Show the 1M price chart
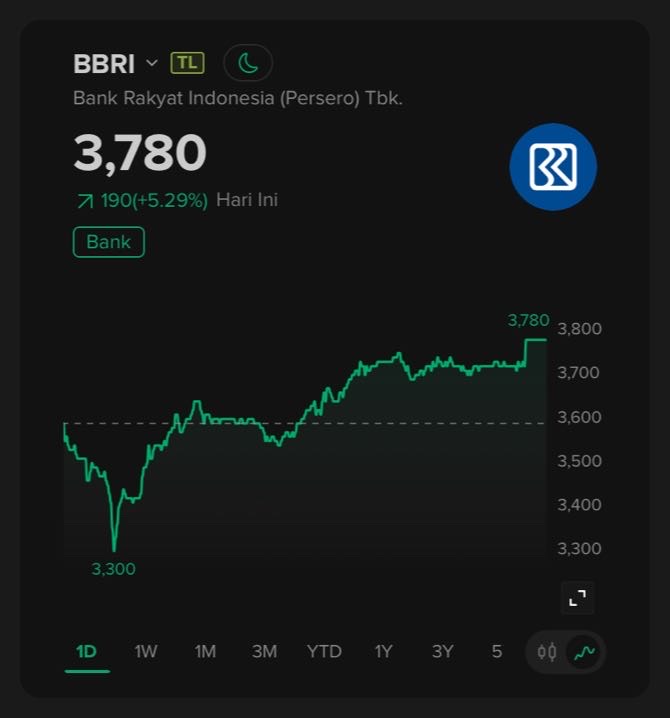 pos(205,652)
